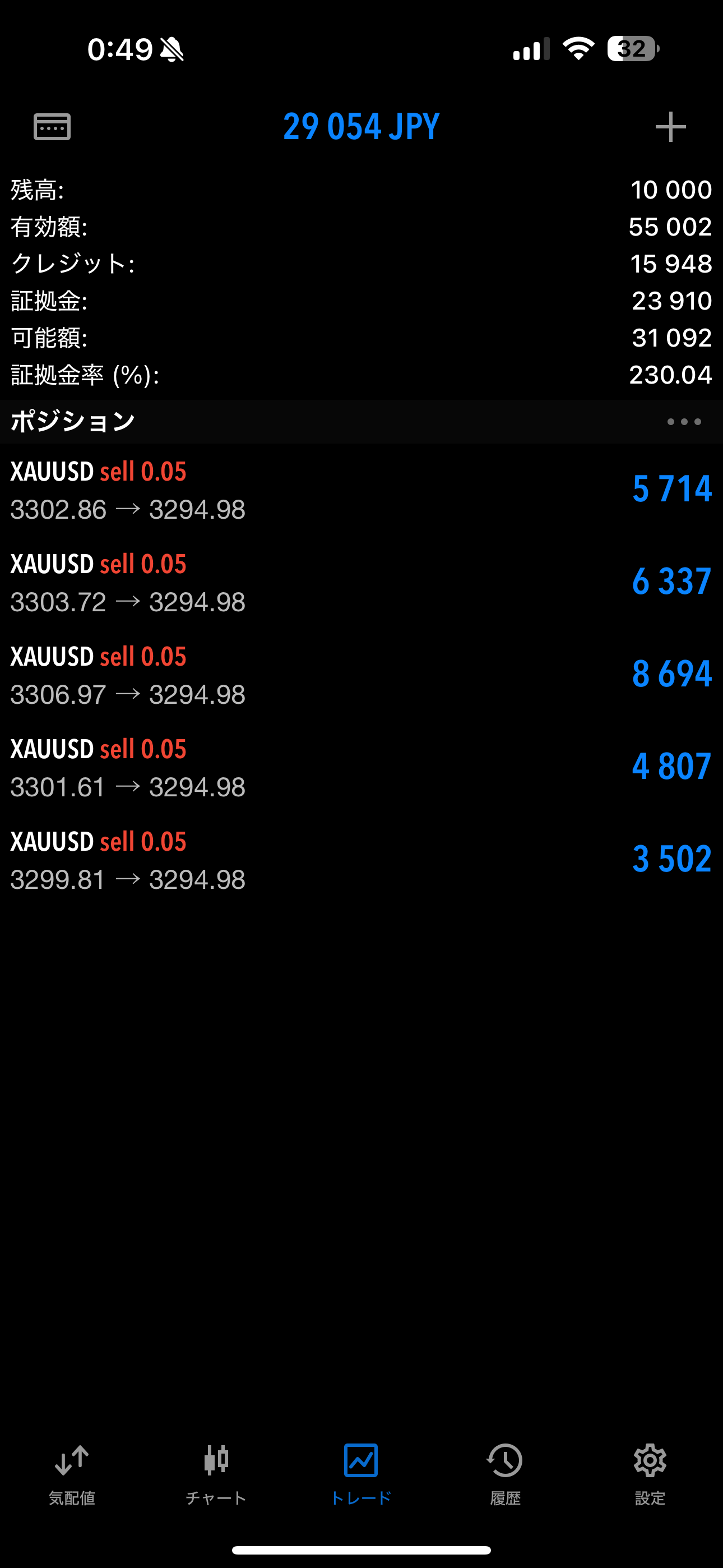Screen dimensions: 723x1568
Task: Open the positions three-dot menu
Action: pyautogui.click(x=684, y=422)
